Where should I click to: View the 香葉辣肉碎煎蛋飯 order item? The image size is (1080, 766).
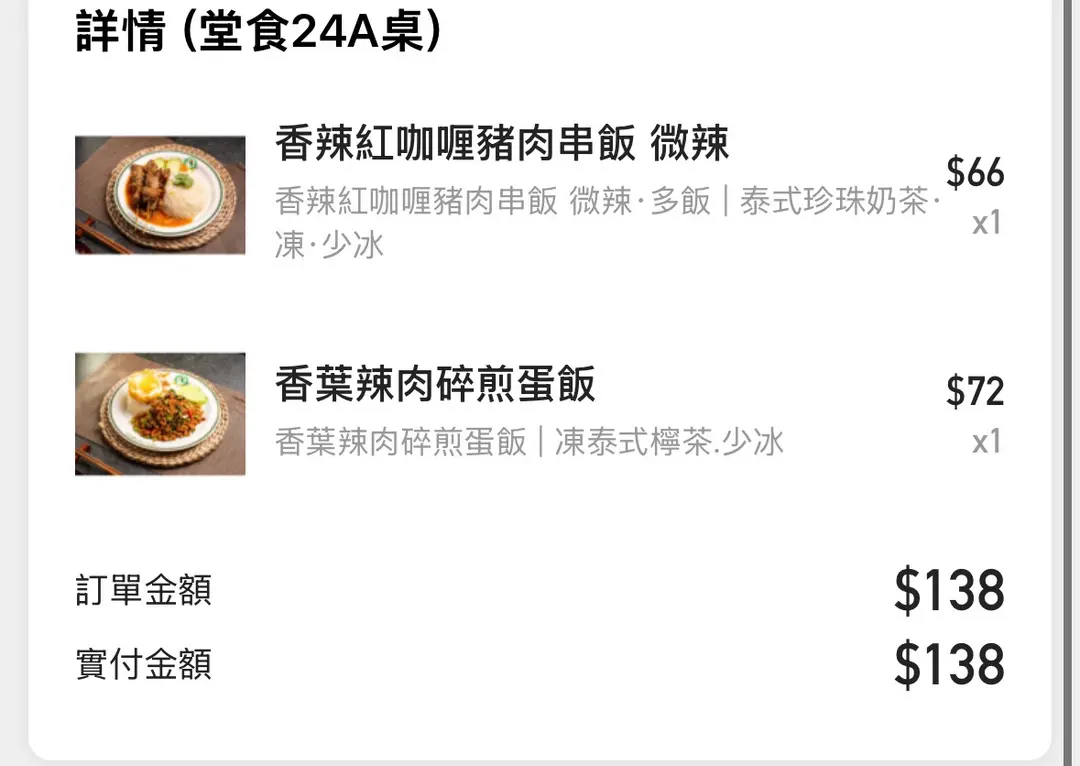pyautogui.click(x=436, y=386)
